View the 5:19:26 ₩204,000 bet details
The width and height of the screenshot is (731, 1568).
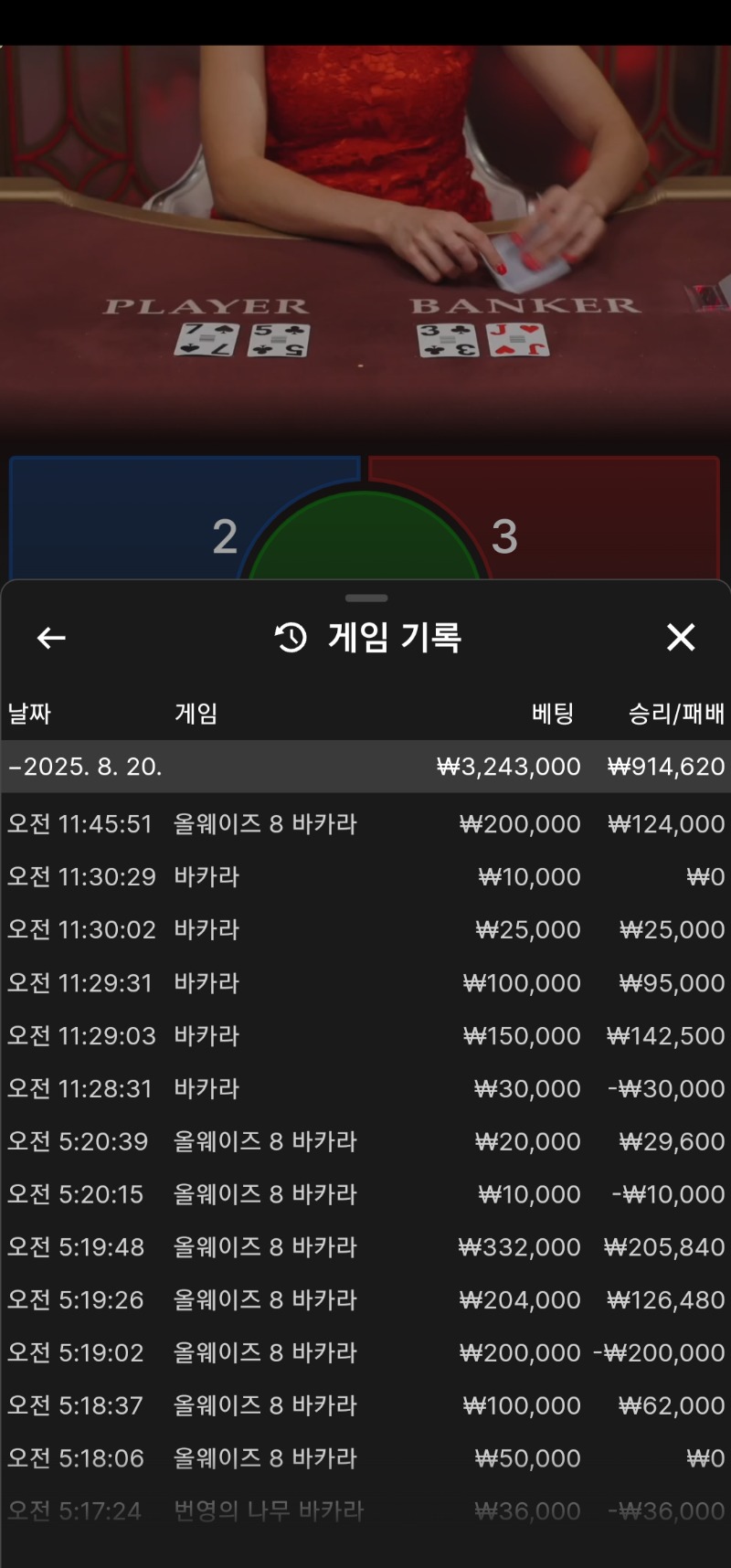[365, 1299]
